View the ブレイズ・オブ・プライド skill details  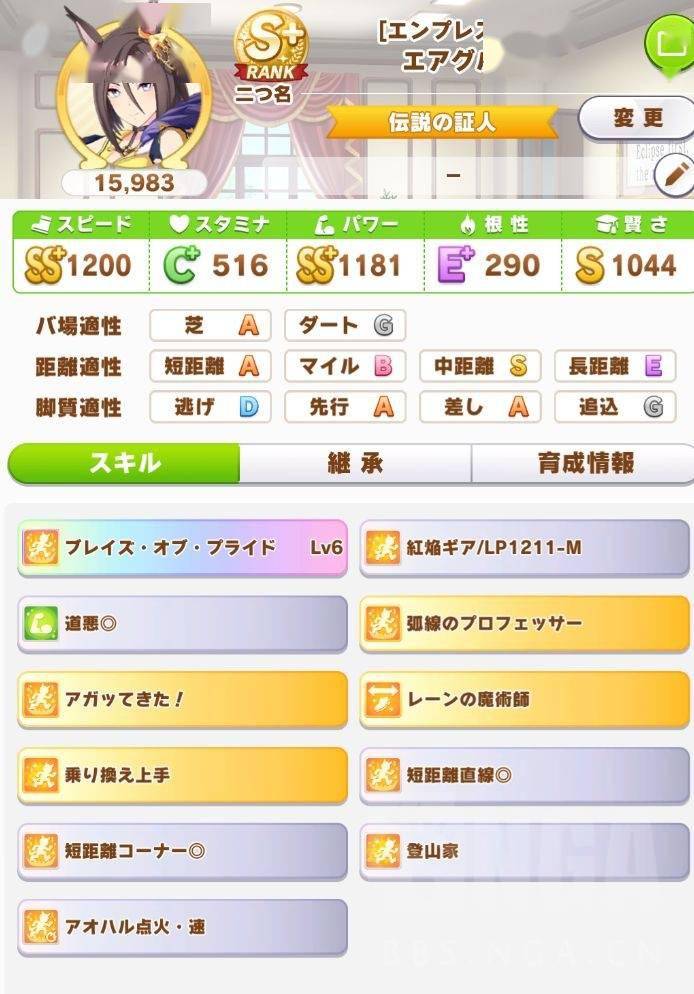click(182, 548)
